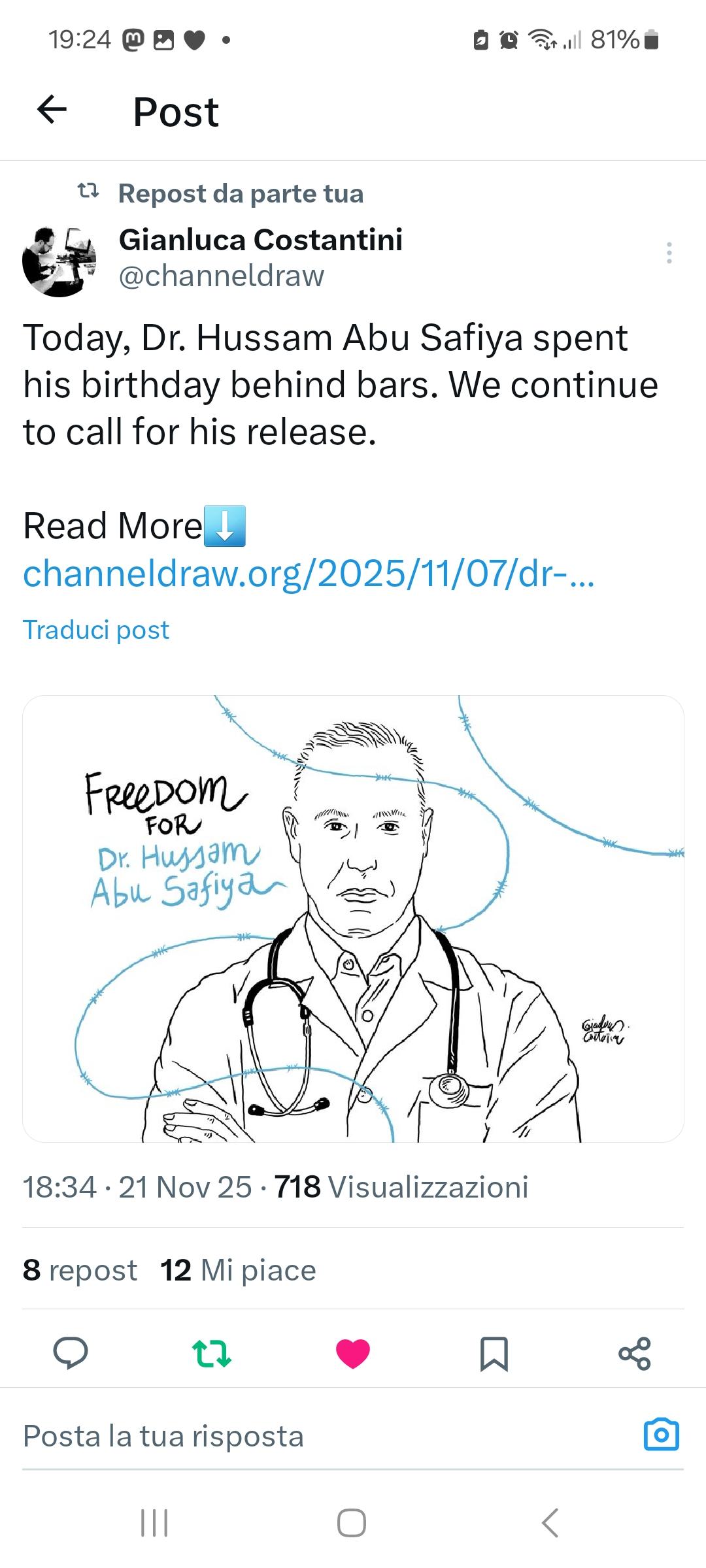
Task: Tap Traduci post to translate
Action: [96, 630]
